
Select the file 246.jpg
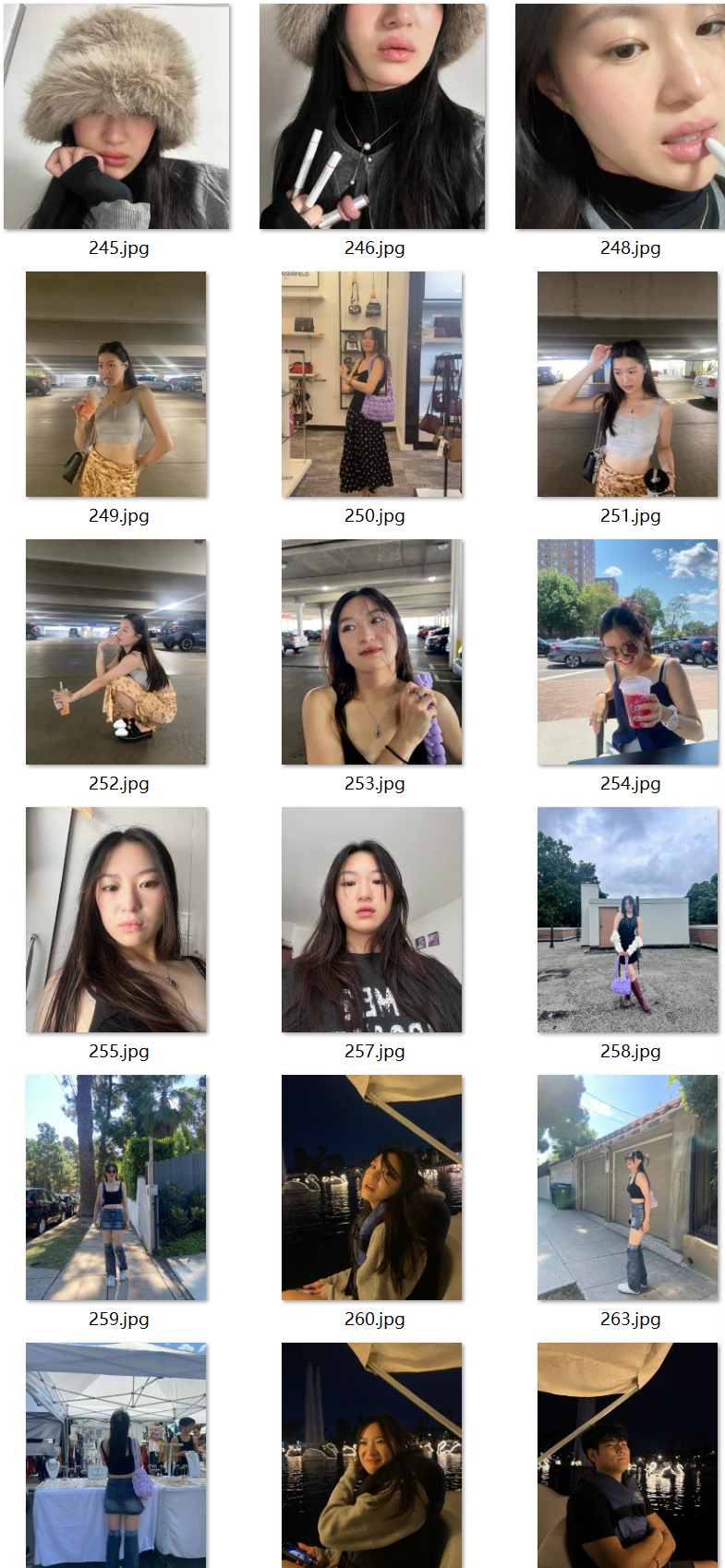pos(372,116)
